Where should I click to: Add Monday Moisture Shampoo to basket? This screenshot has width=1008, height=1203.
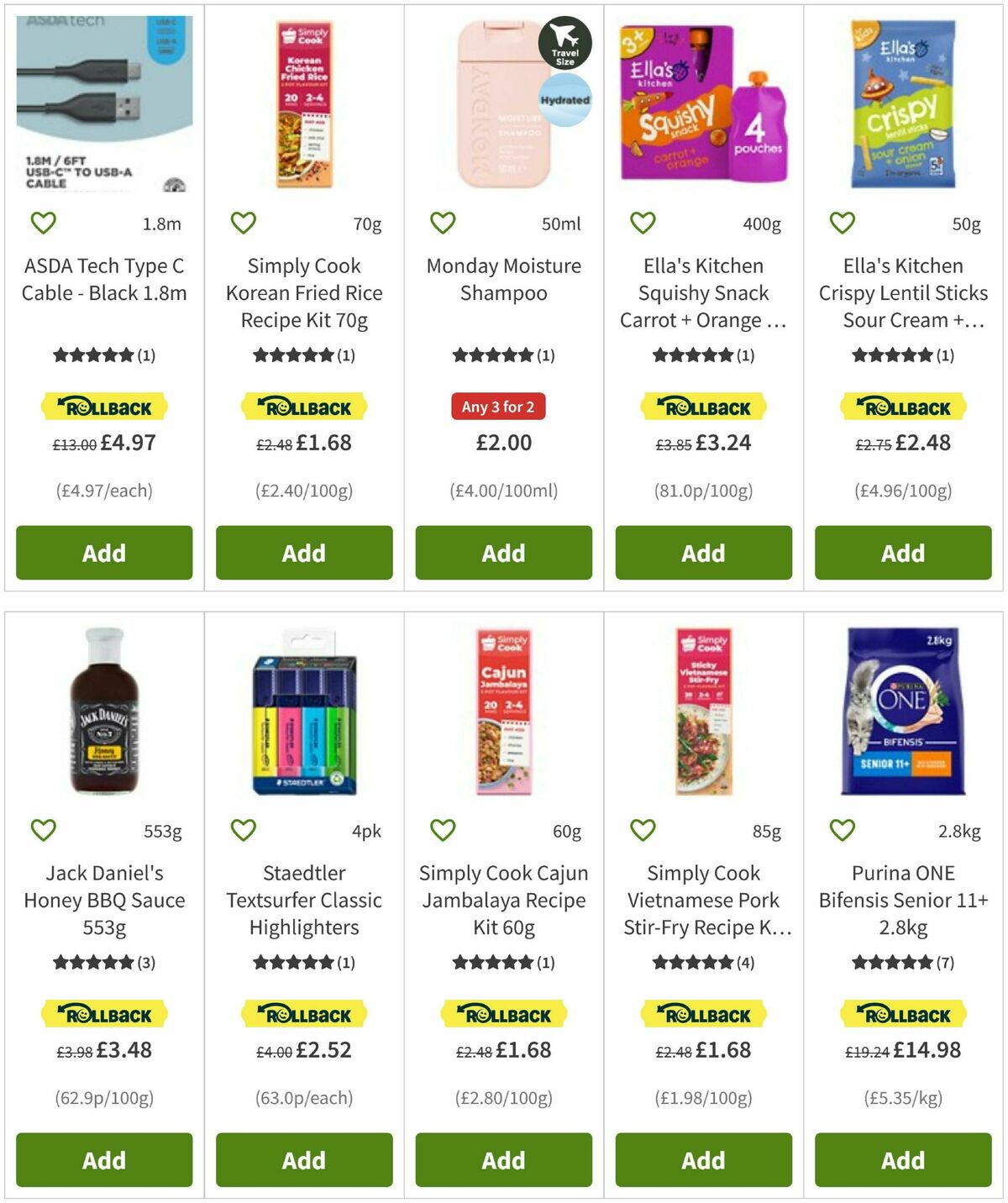503,553
